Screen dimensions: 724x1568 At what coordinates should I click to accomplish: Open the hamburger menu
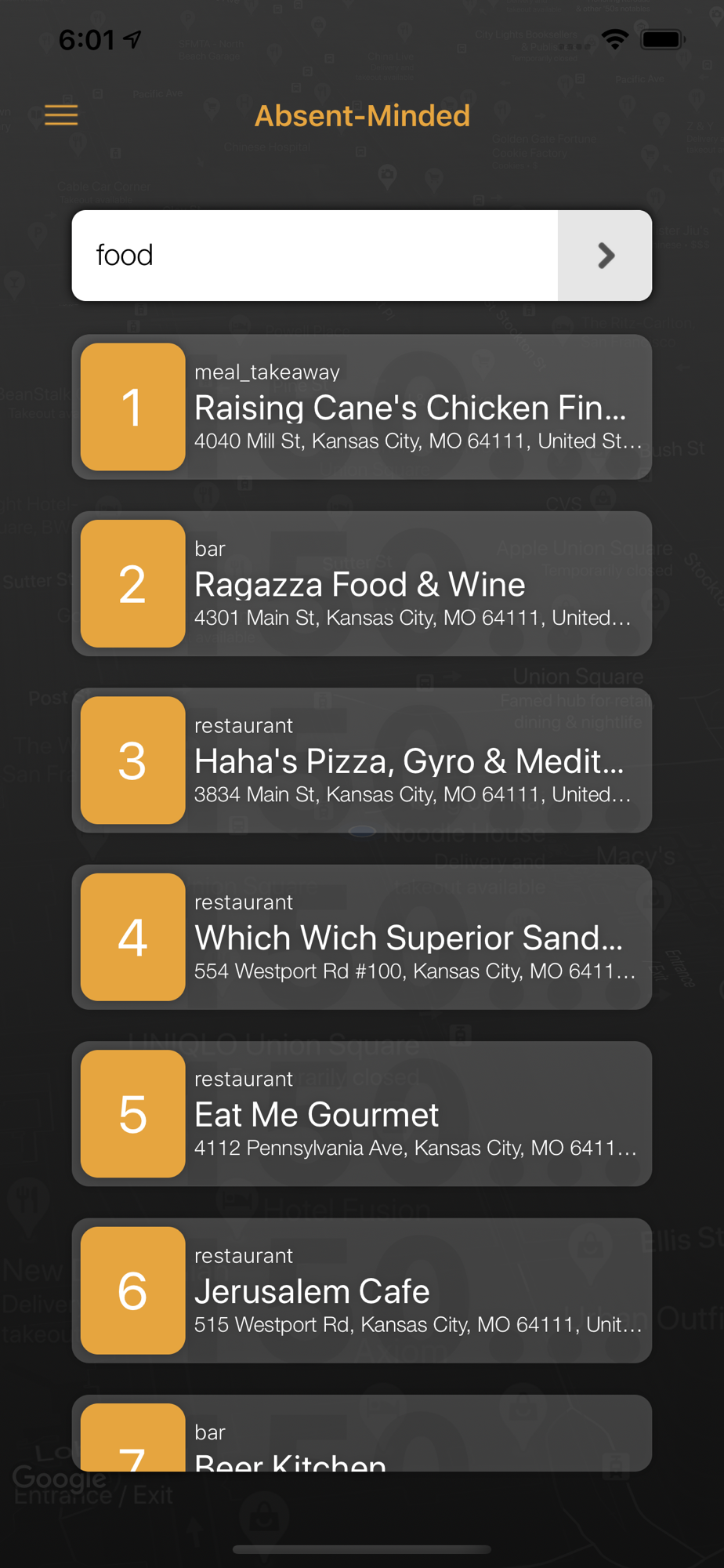point(61,115)
